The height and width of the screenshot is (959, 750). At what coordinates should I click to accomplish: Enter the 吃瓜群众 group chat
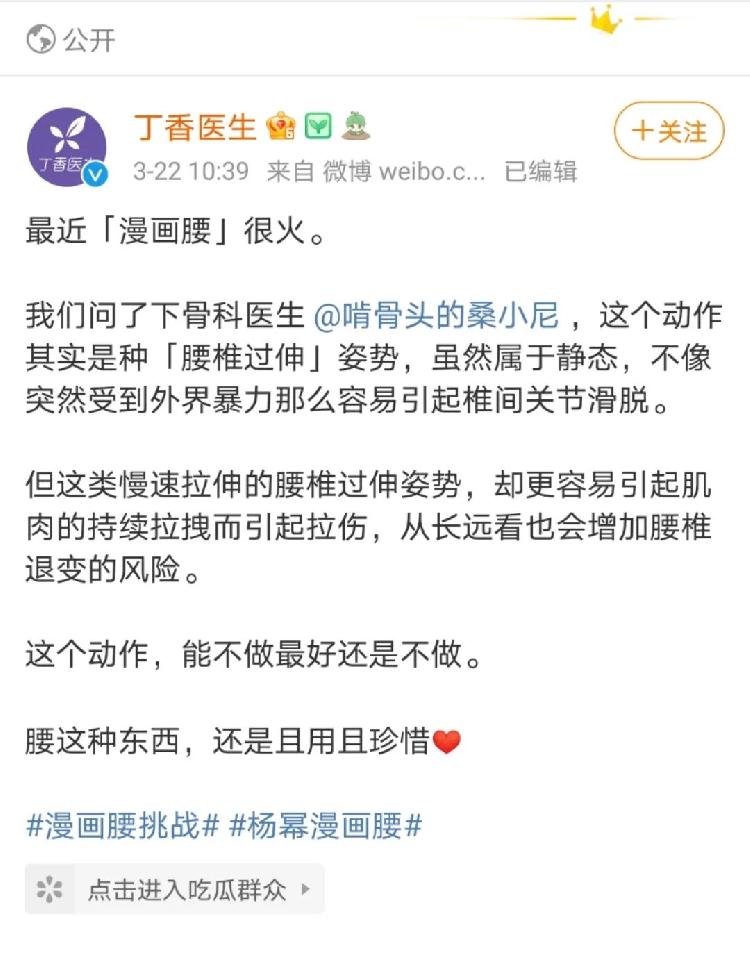click(x=175, y=889)
